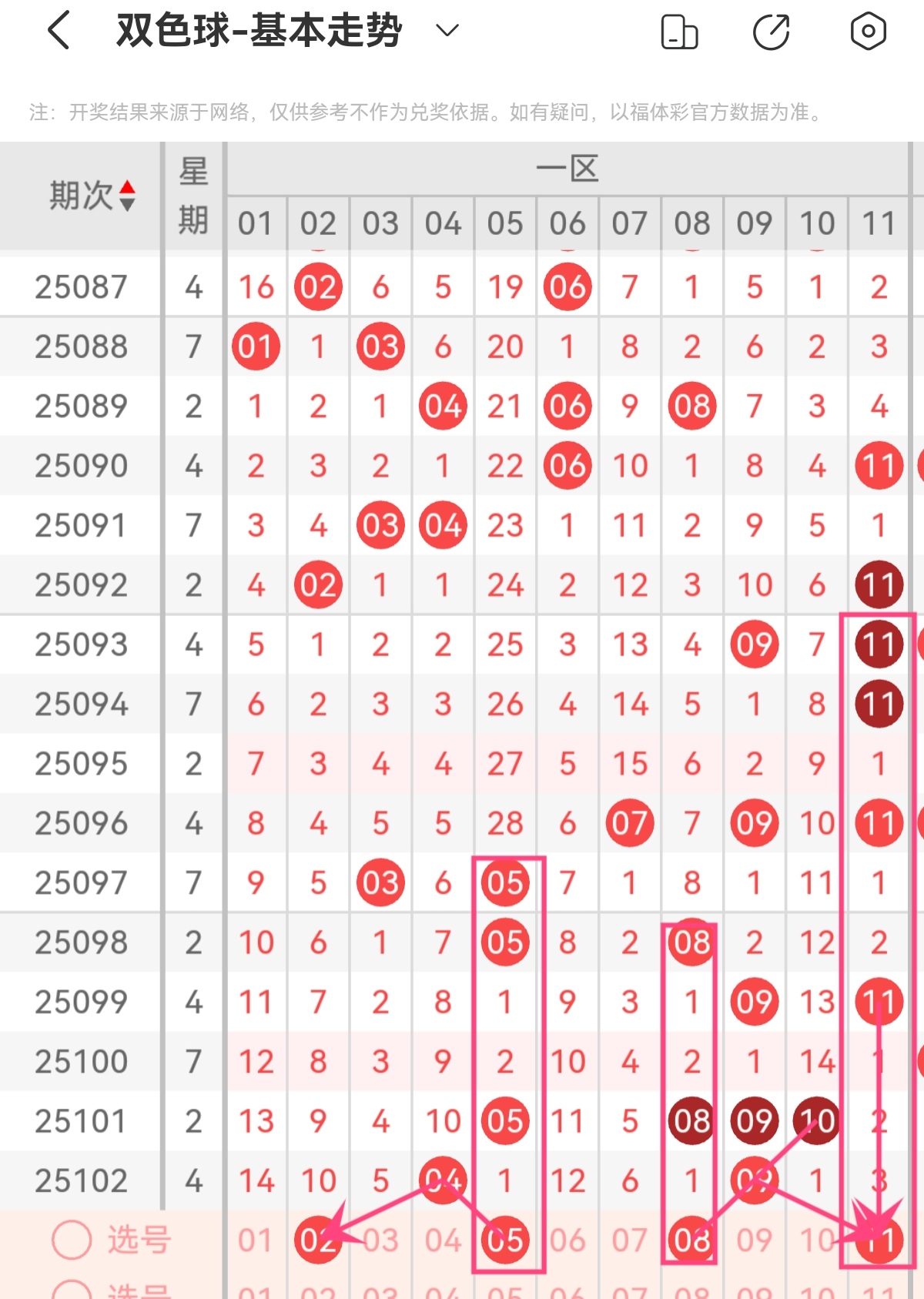Viewport: 924px width, 1299px height.
Task: Pick number 06 in first 选号 row
Action: 567,1240
